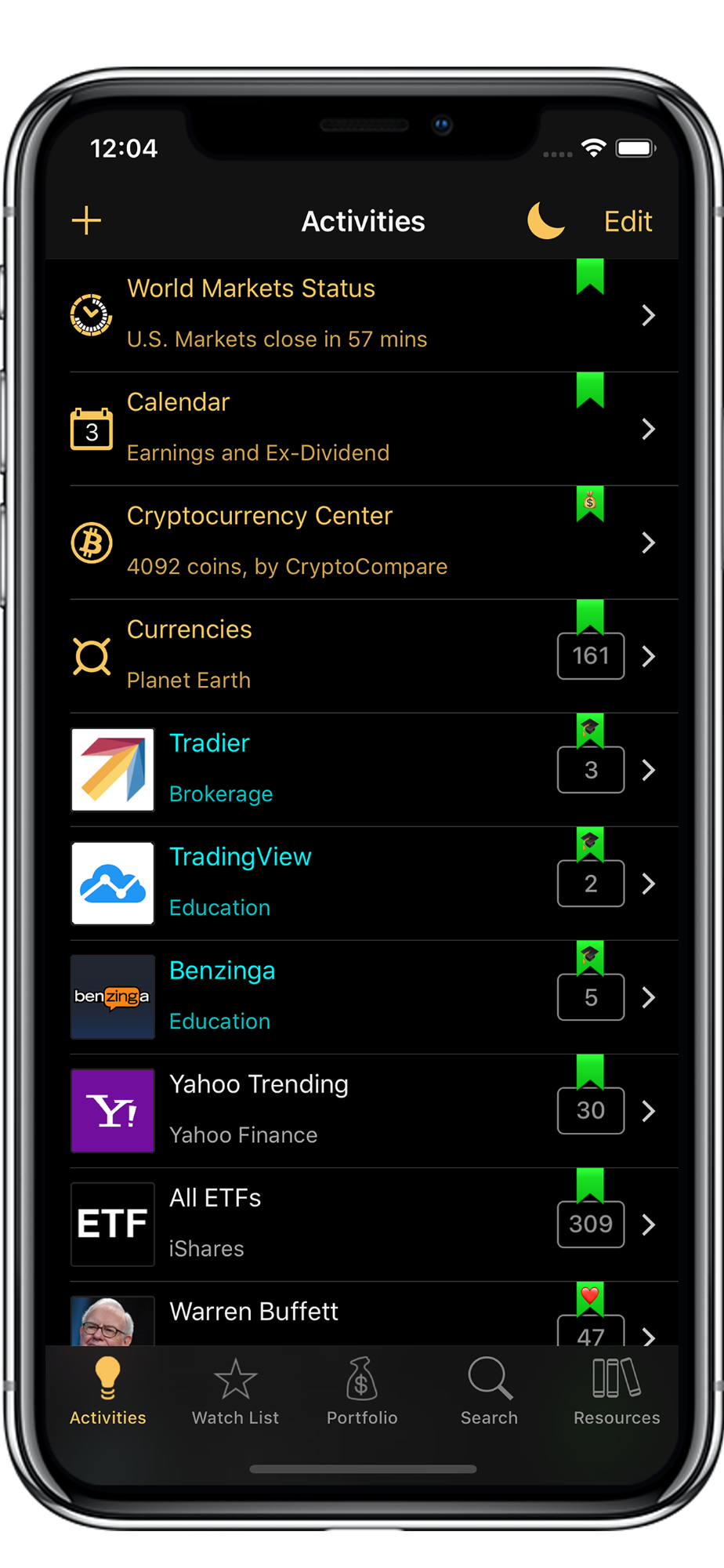The width and height of the screenshot is (724, 1568).
Task: Toggle night mode with the moon icon
Action: click(x=546, y=220)
